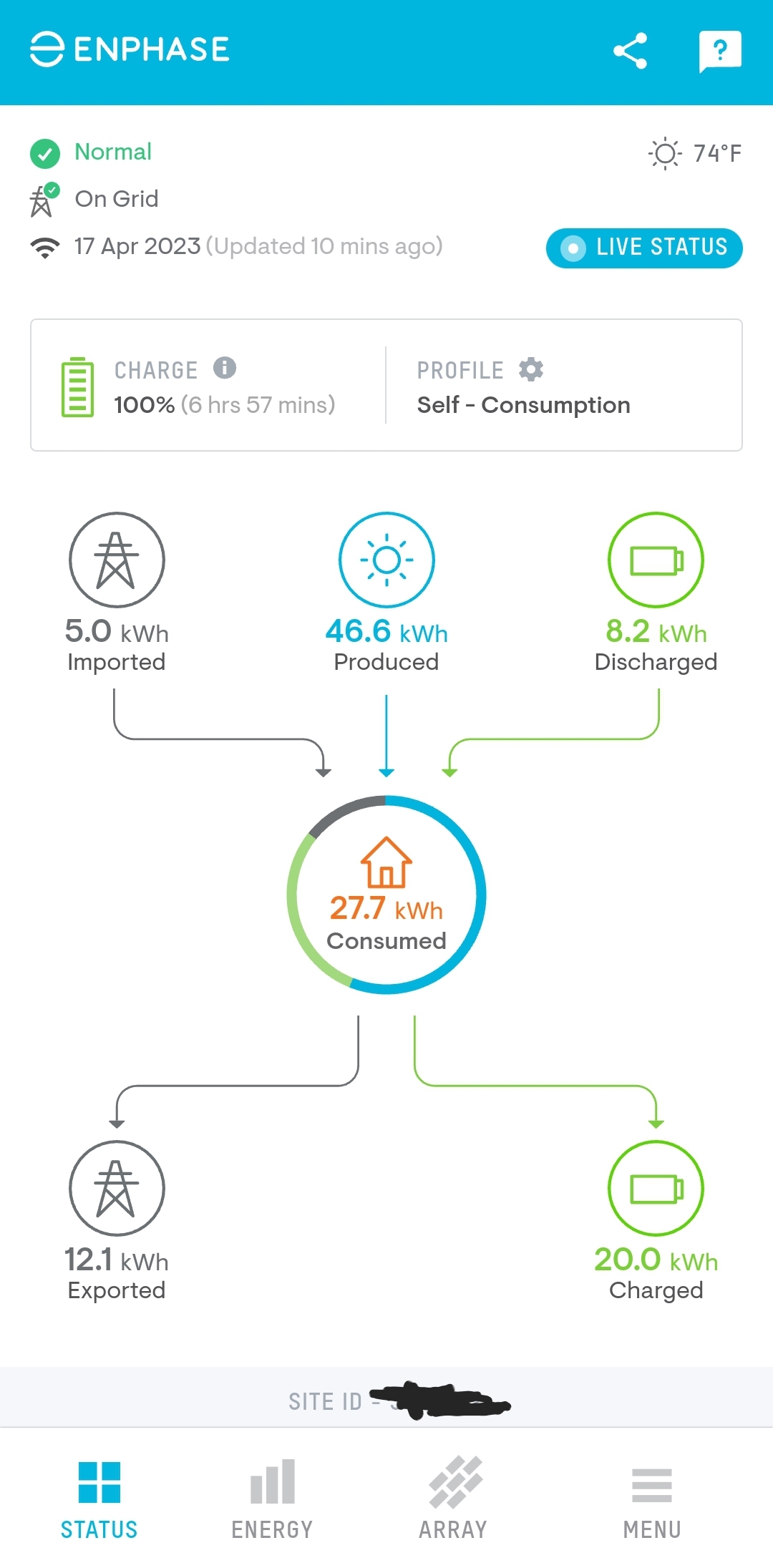
Task: Open the Exported grid energy circle
Action: [x=117, y=1188]
